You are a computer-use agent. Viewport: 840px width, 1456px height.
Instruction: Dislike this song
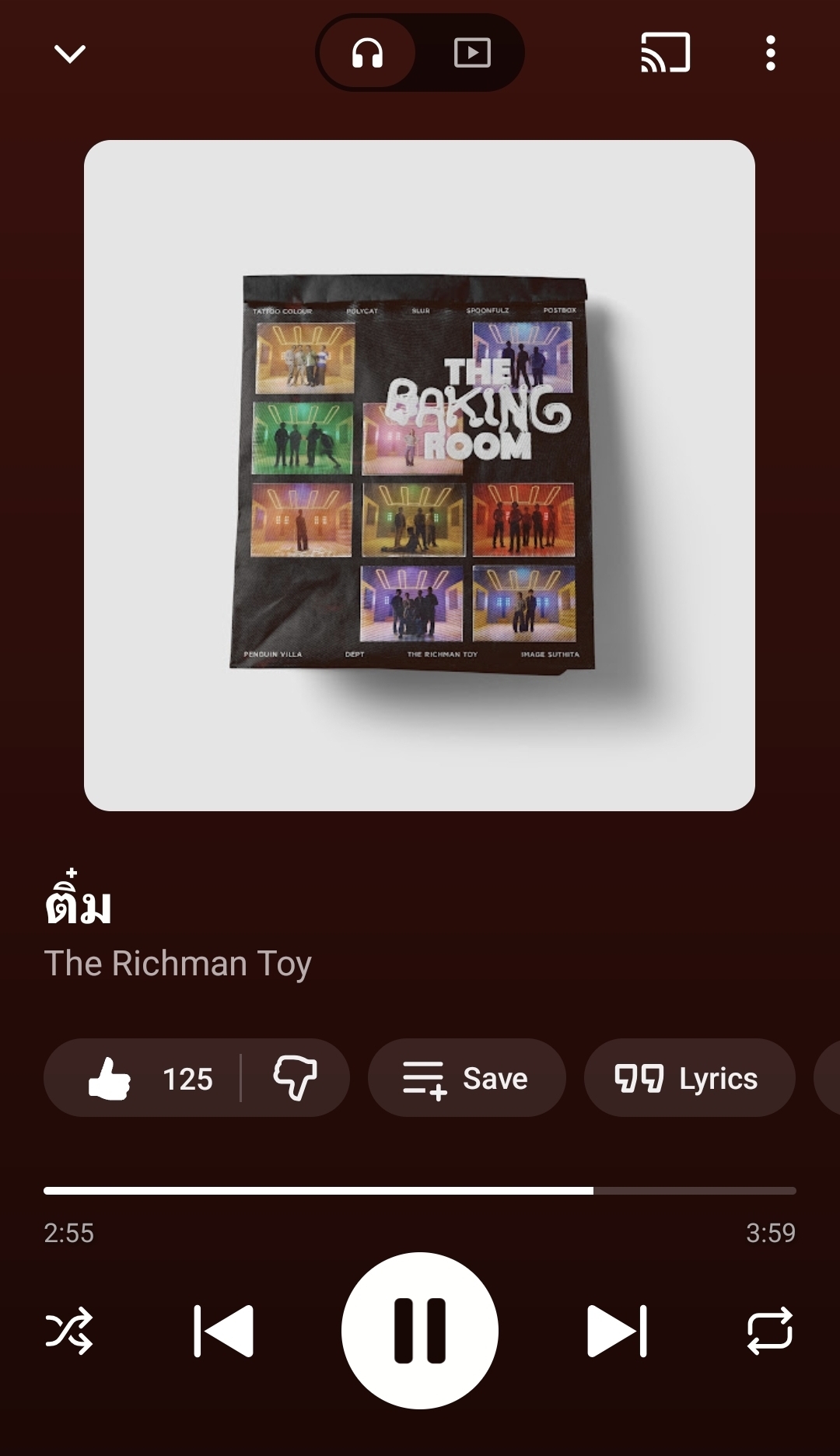(295, 1079)
